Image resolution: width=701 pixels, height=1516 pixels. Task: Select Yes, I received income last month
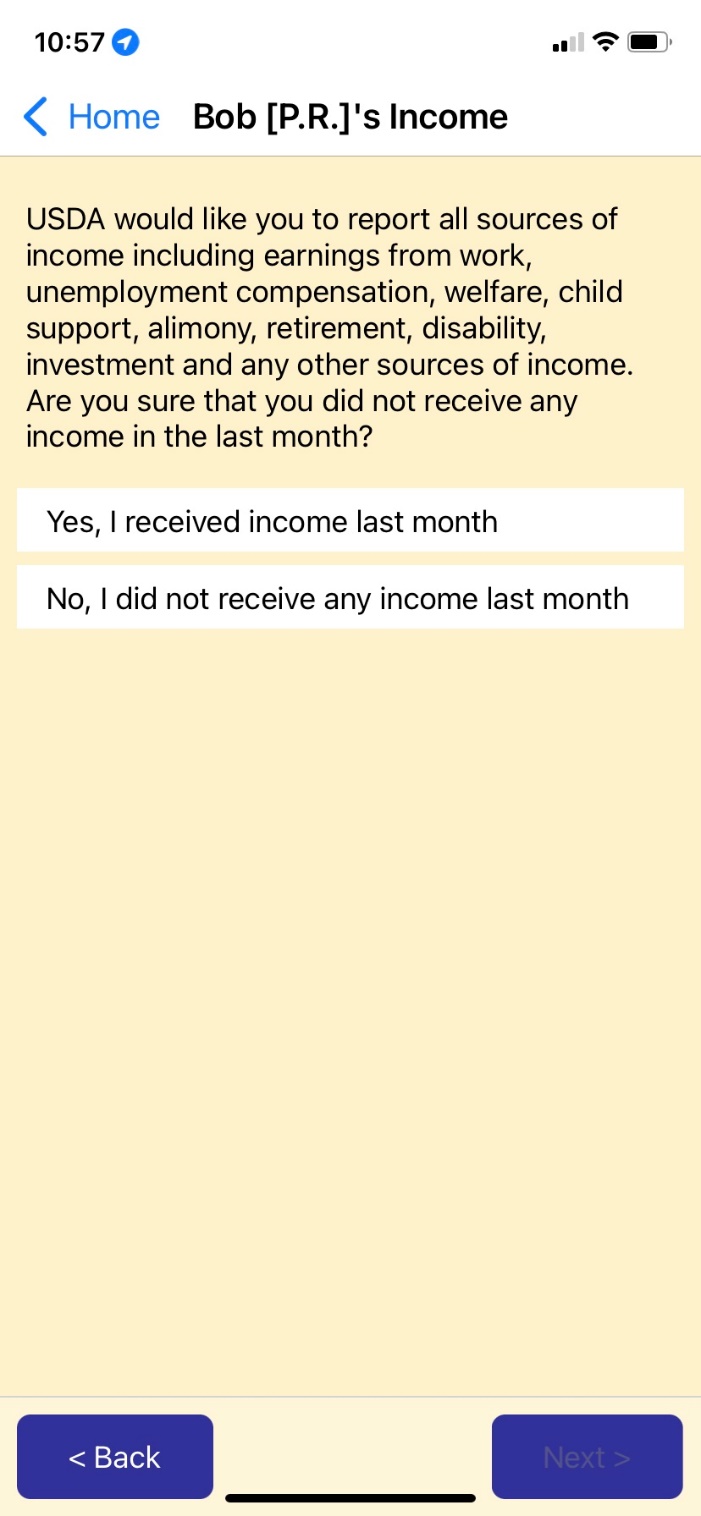tap(350, 521)
